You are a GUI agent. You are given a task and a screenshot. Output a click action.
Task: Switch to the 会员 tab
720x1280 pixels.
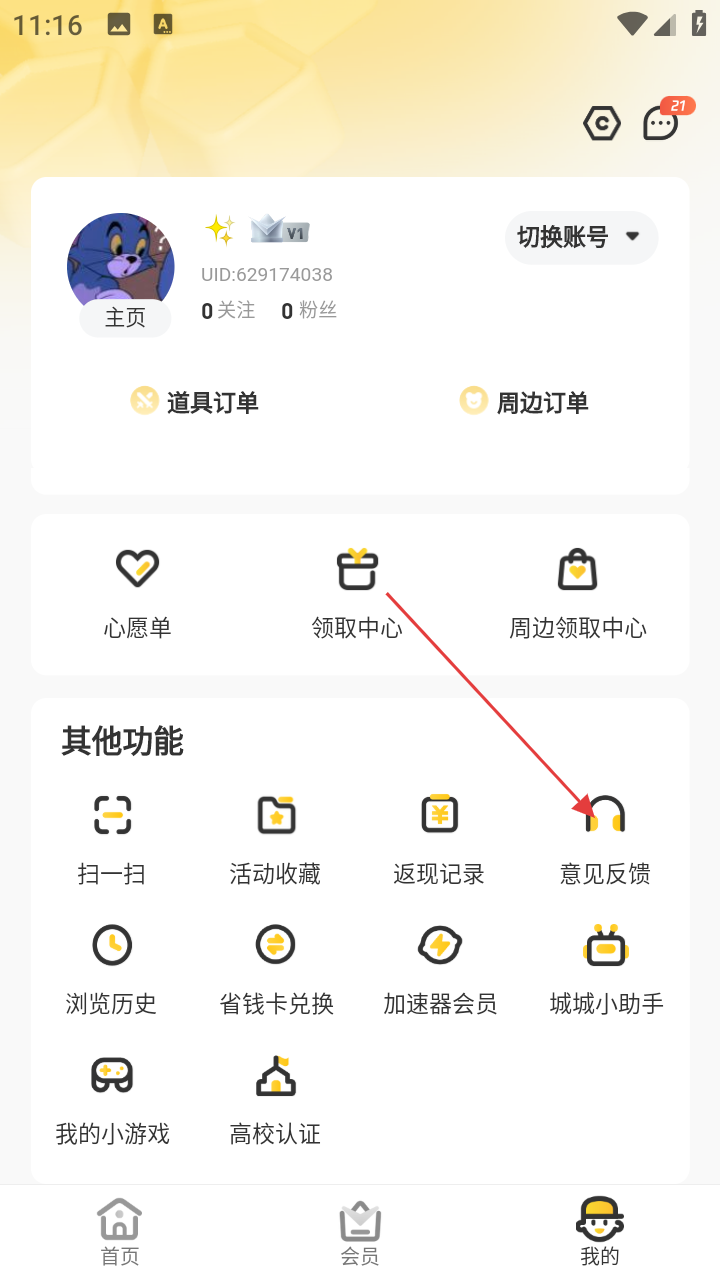pyautogui.click(x=360, y=1232)
